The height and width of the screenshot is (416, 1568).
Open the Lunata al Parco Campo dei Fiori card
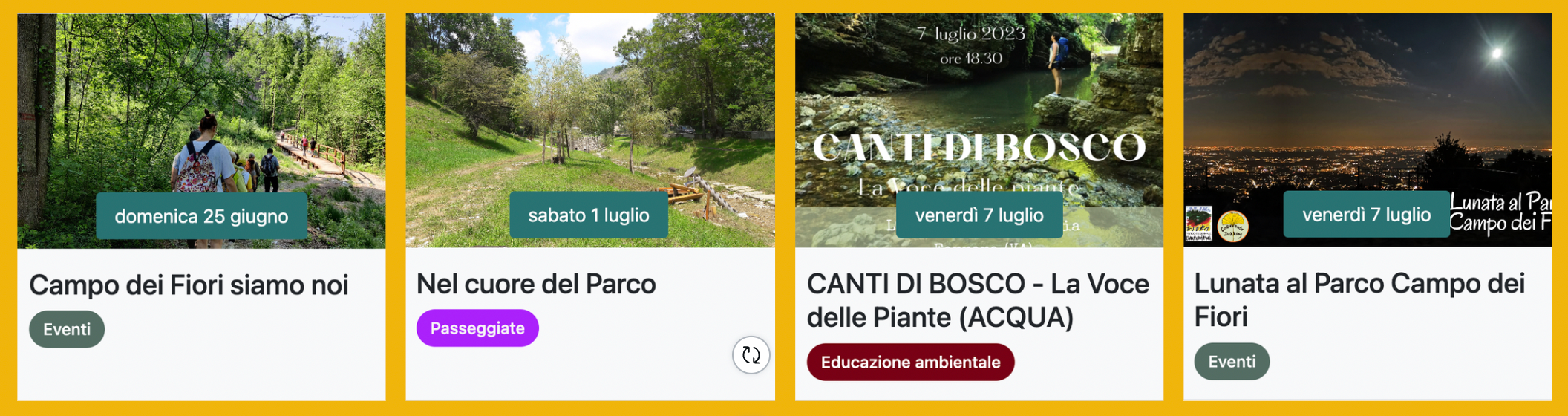(1359, 299)
